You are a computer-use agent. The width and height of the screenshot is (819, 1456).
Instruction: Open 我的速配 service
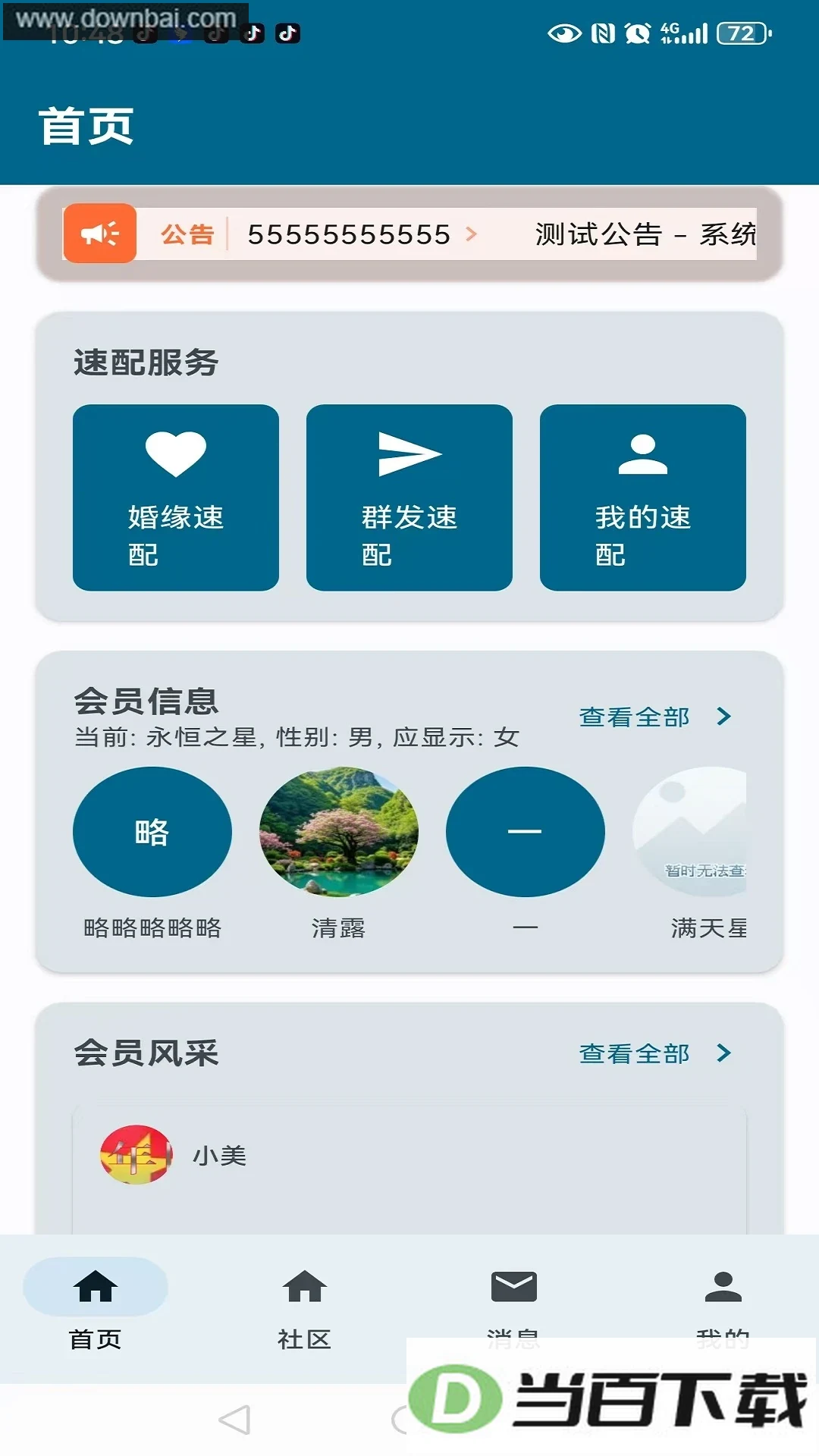click(643, 497)
